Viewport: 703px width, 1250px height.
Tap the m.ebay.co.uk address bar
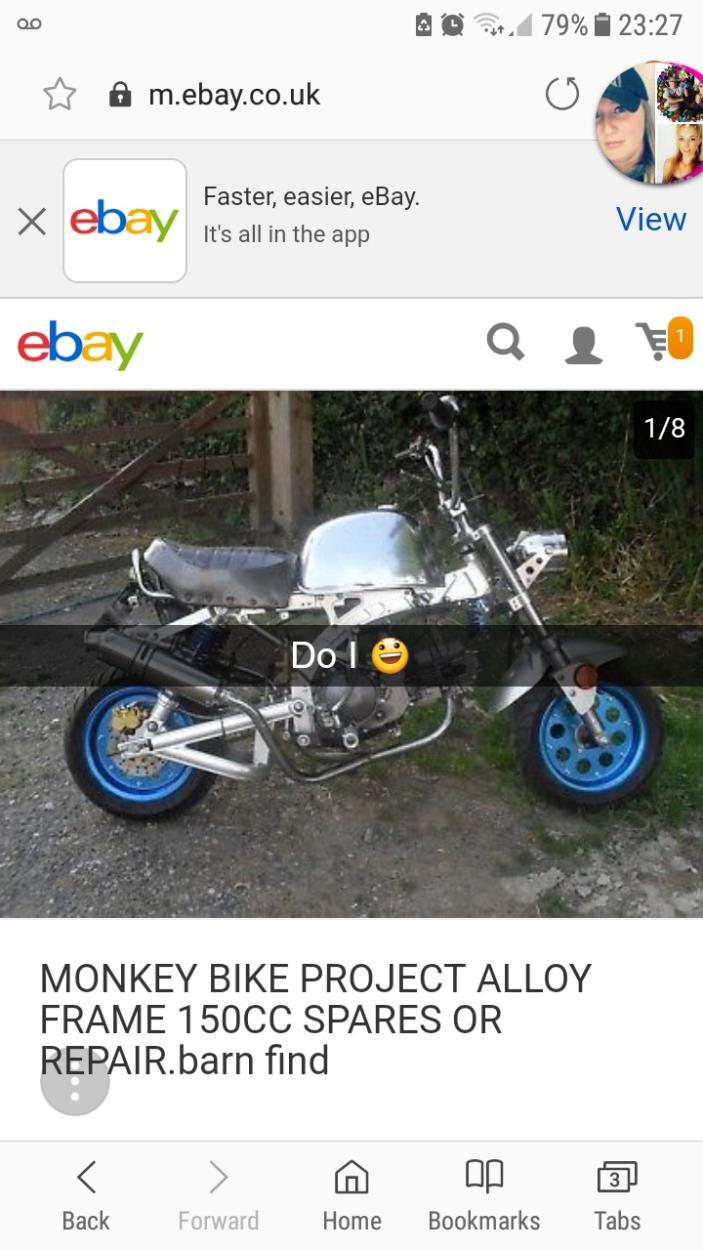[x=235, y=95]
